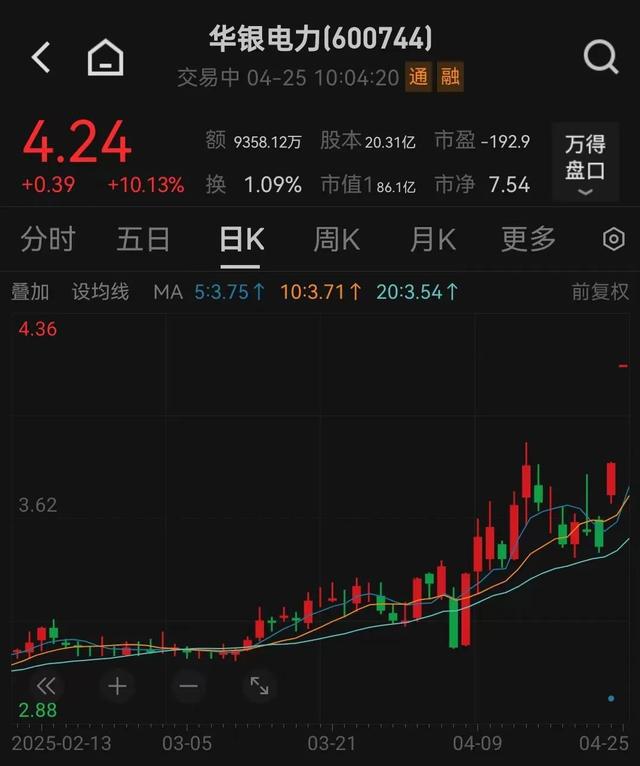The height and width of the screenshot is (766, 640).
Task: Tap 叠加 to overlay another stock
Action: (x=30, y=292)
